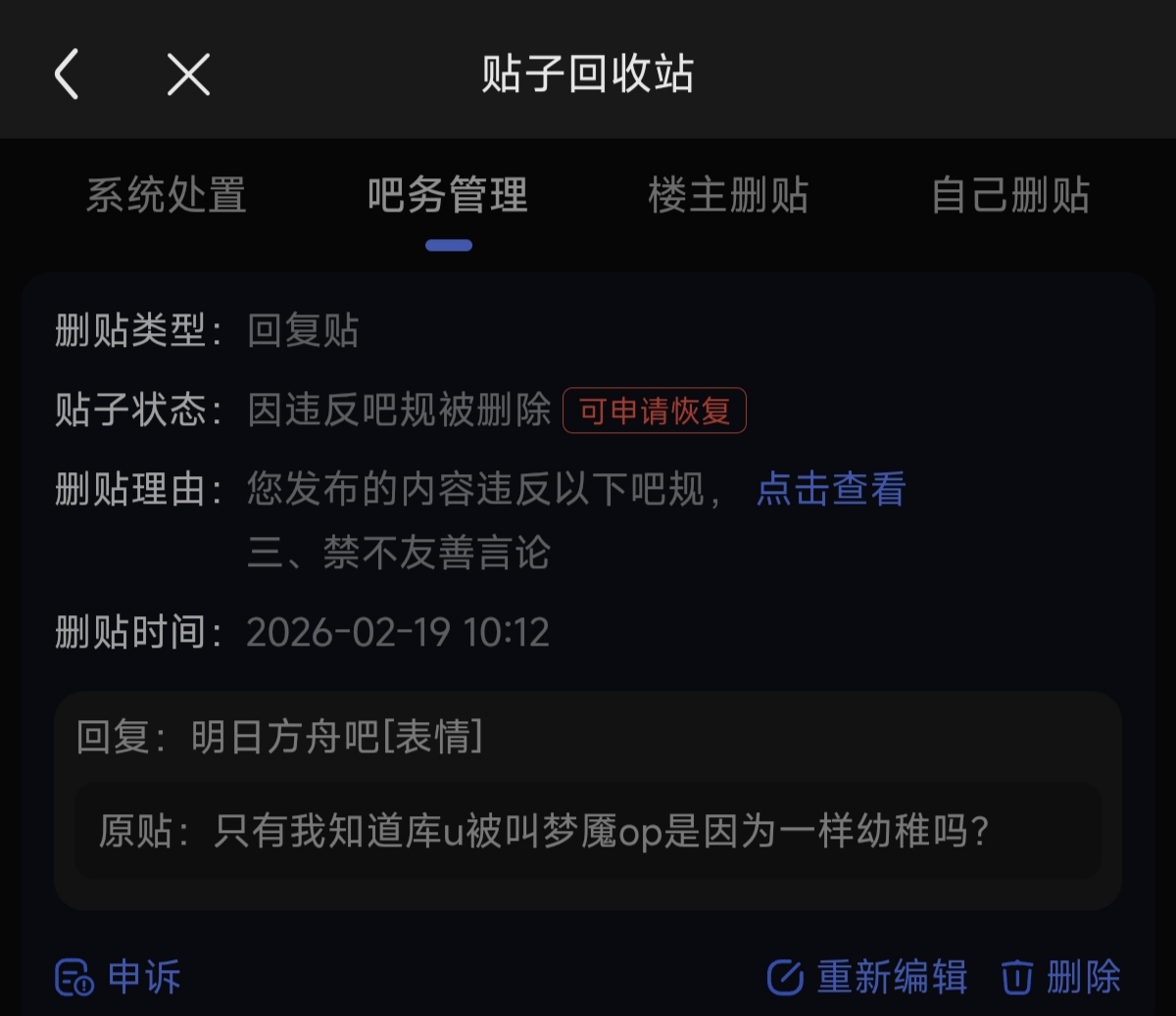
Task: Go back using the arrow icon
Action: pyautogui.click(x=67, y=74)
